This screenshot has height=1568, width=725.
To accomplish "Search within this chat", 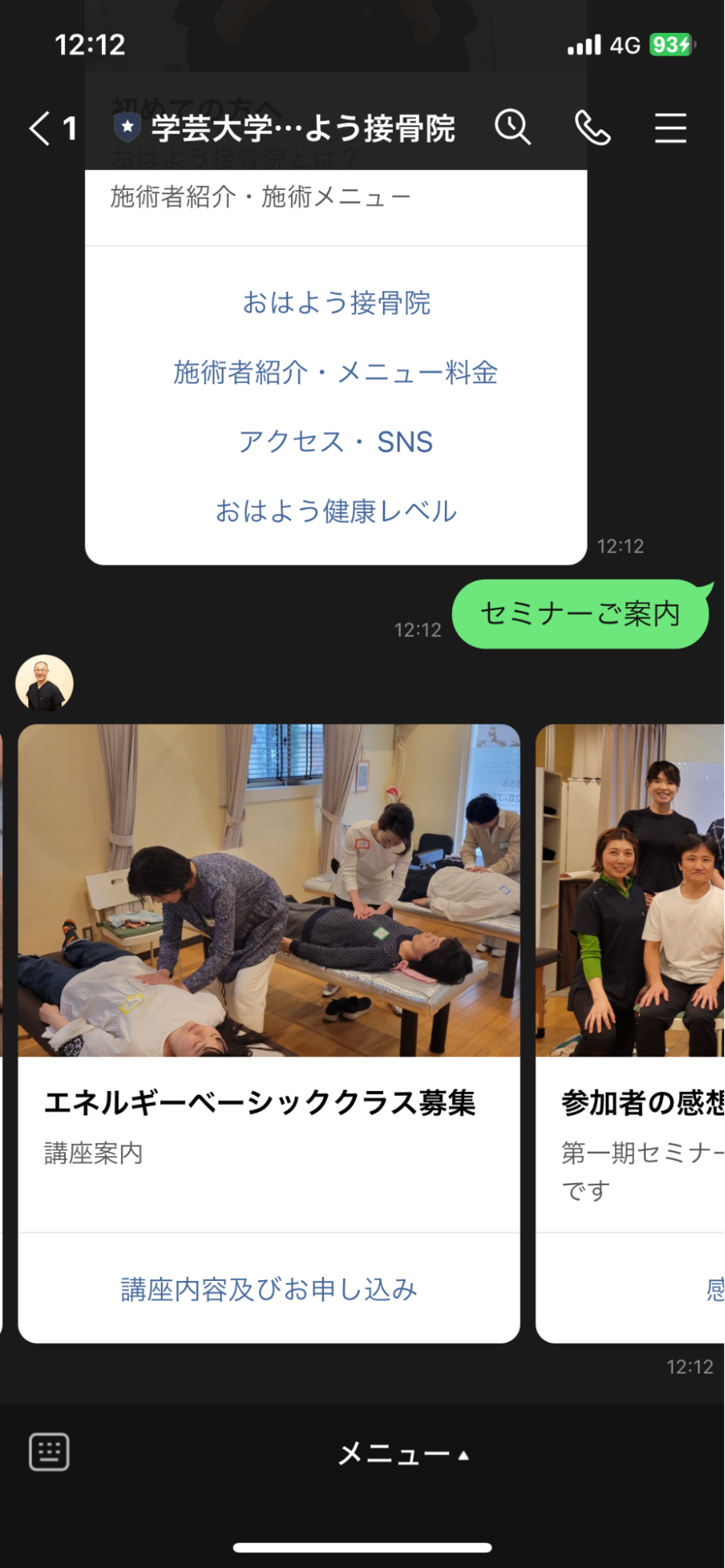I will coord(512,128).
